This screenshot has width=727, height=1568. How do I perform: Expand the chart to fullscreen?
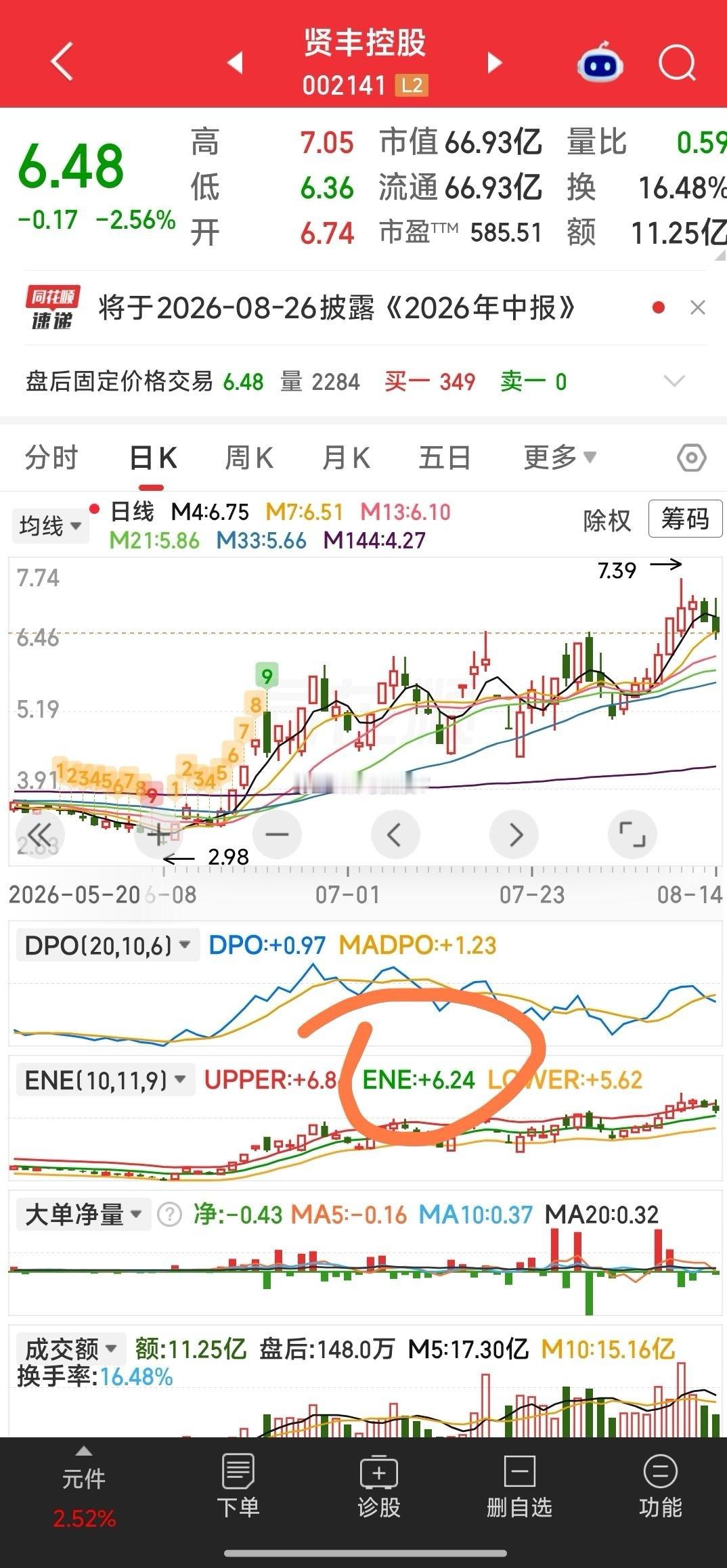[632, 834]
